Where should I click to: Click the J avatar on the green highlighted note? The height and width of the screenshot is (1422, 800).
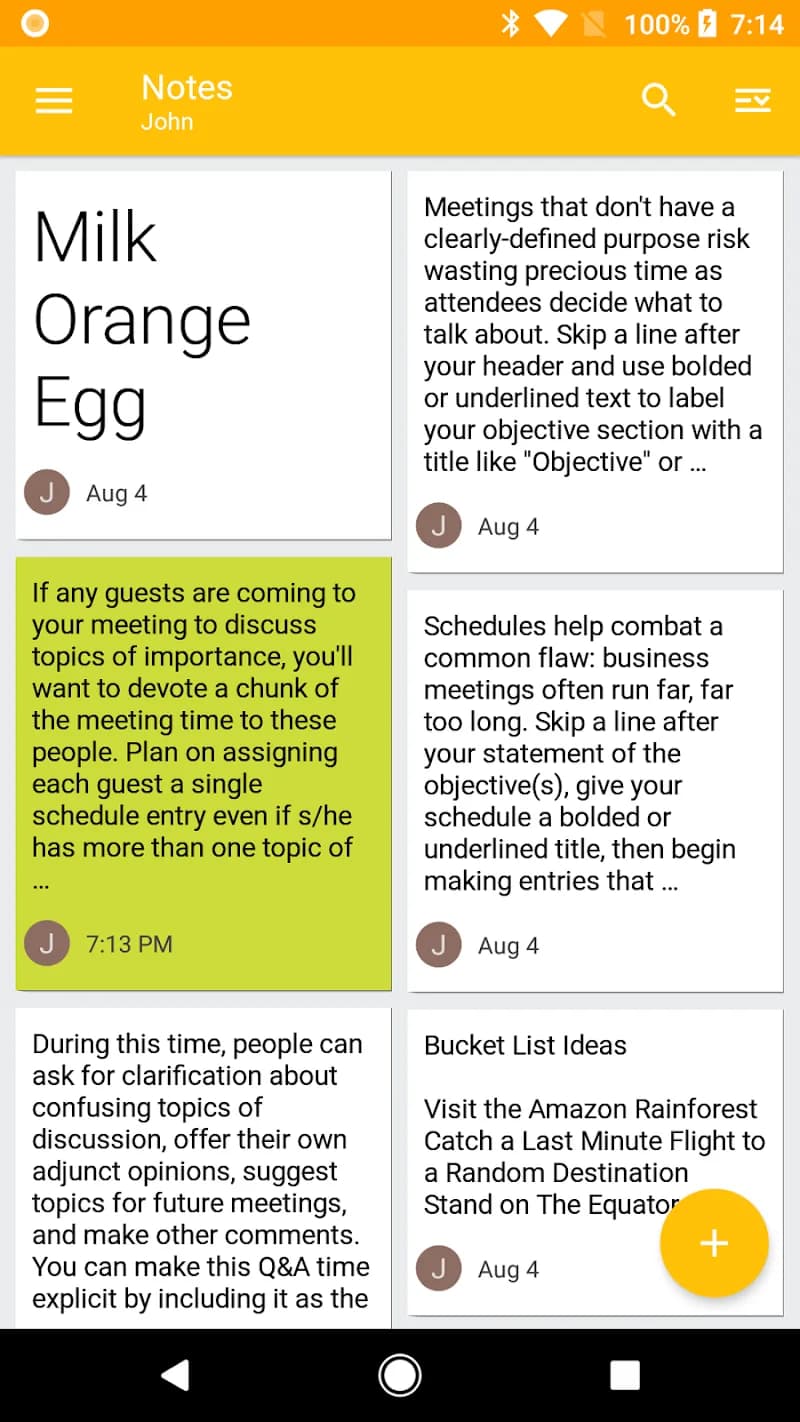coord(46,943)
